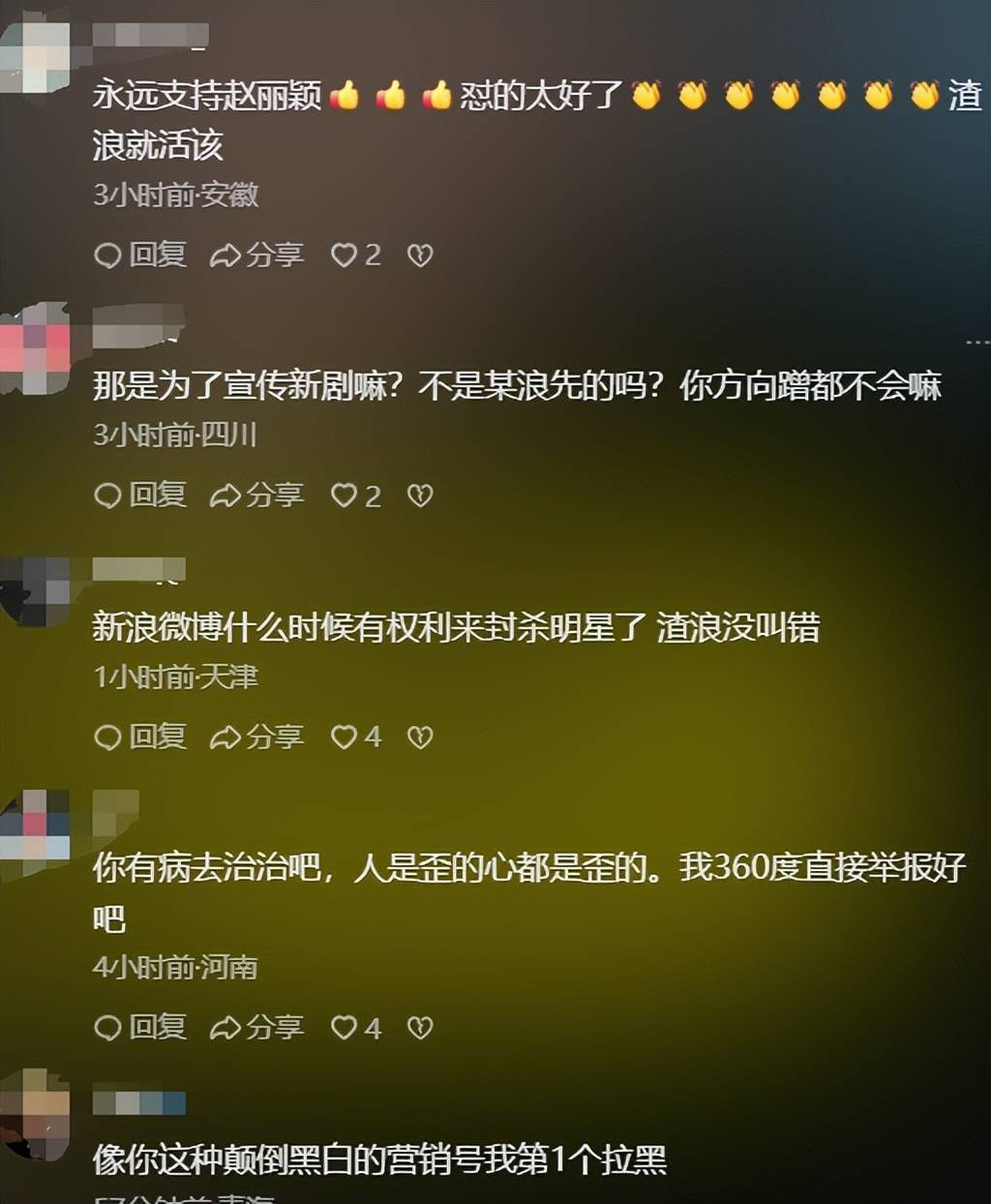Open avatar of the 天津 commenter
The width and height of the screenshot is (991, 1204).
[x=37, y=589]
